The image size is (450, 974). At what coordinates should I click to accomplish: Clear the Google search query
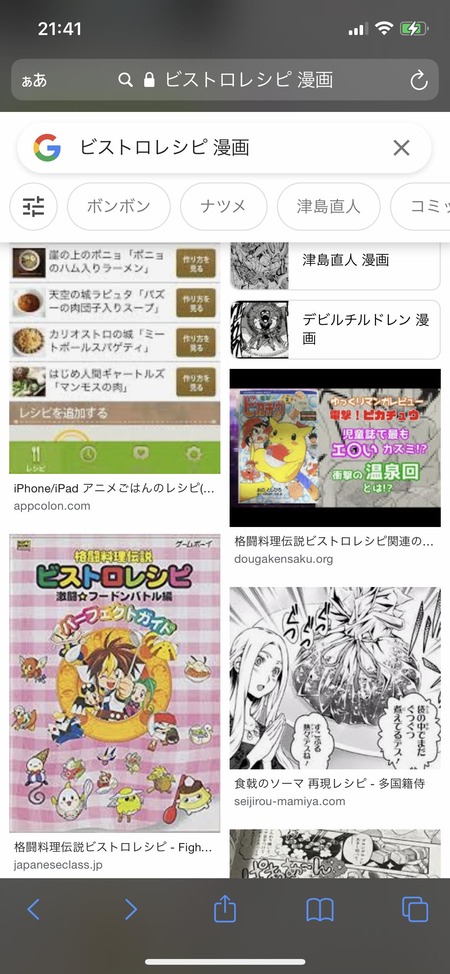click(x=402, y=148)
